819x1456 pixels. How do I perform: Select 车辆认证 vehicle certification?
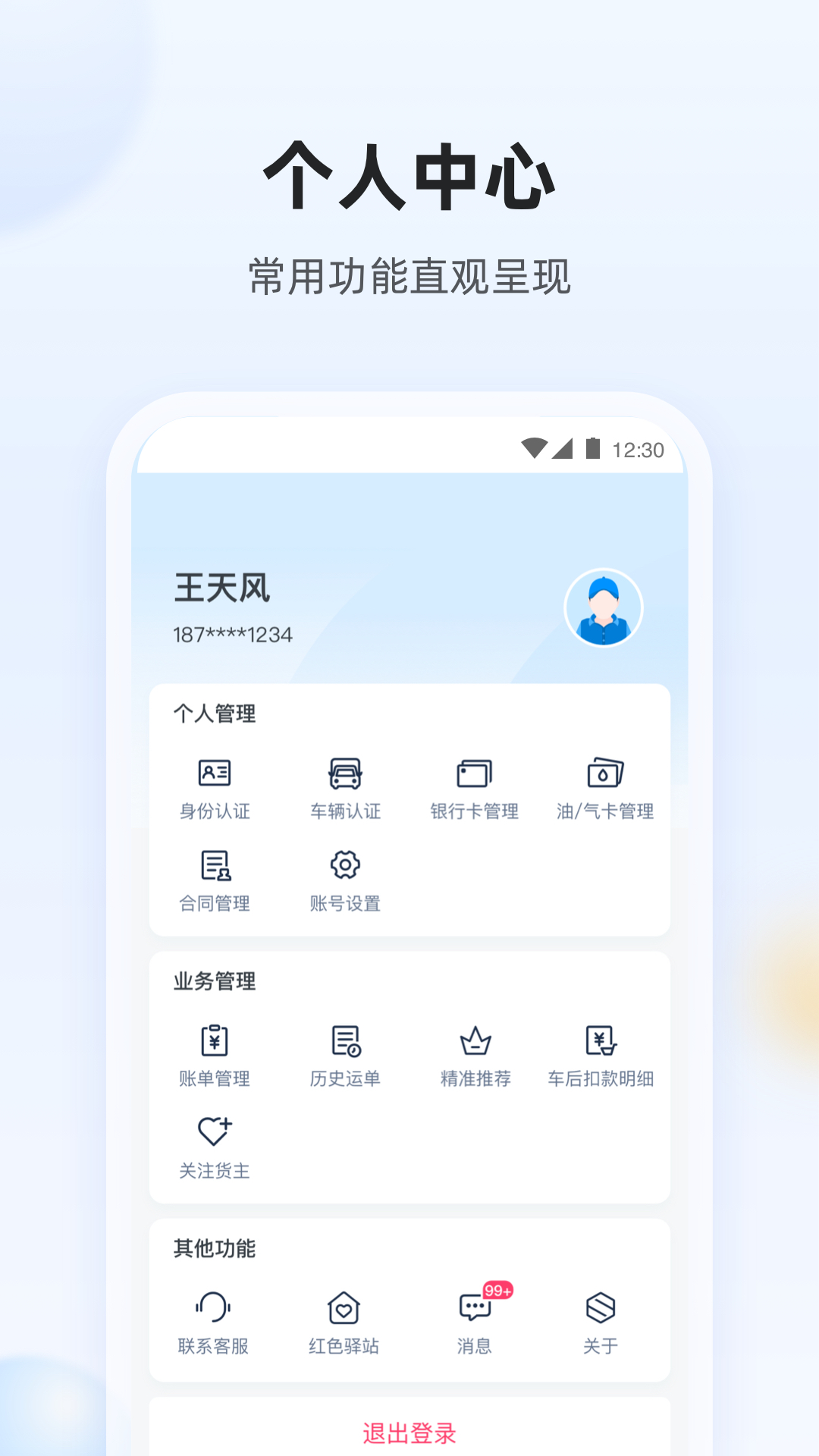345,789
